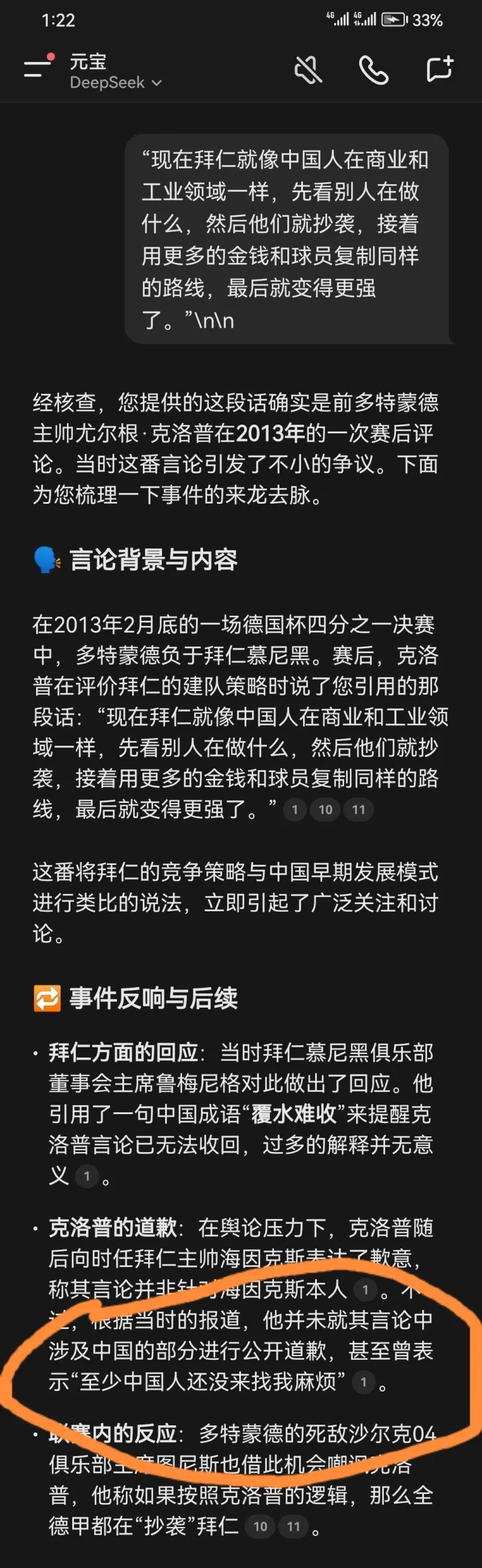Open citation 11 after 全德甲都在抄袭拜仁
This screenshot has width=482, height=1568.
(293, 1526)
